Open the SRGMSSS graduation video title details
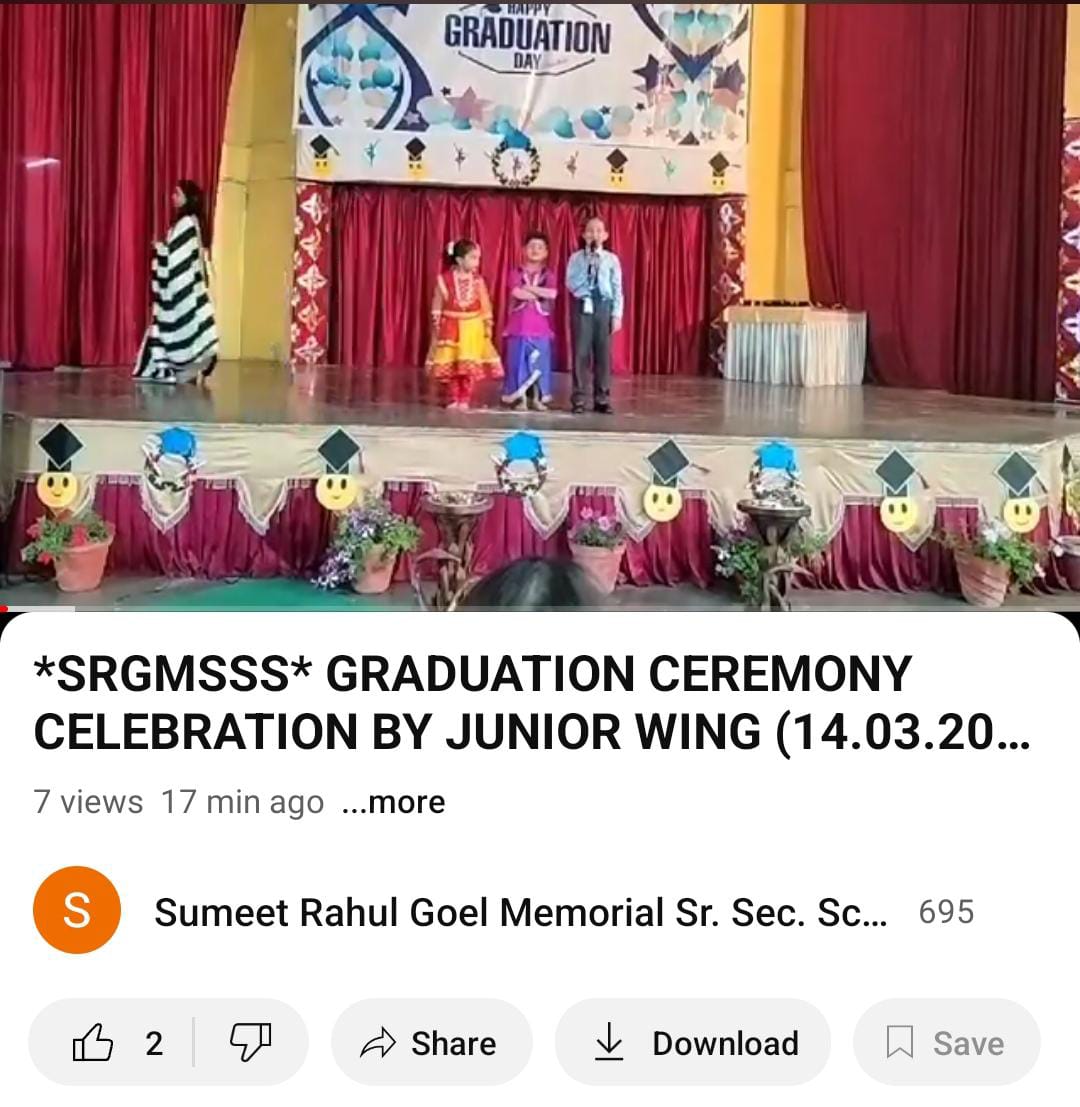1080x1107 pixels. tap(530, 704)
